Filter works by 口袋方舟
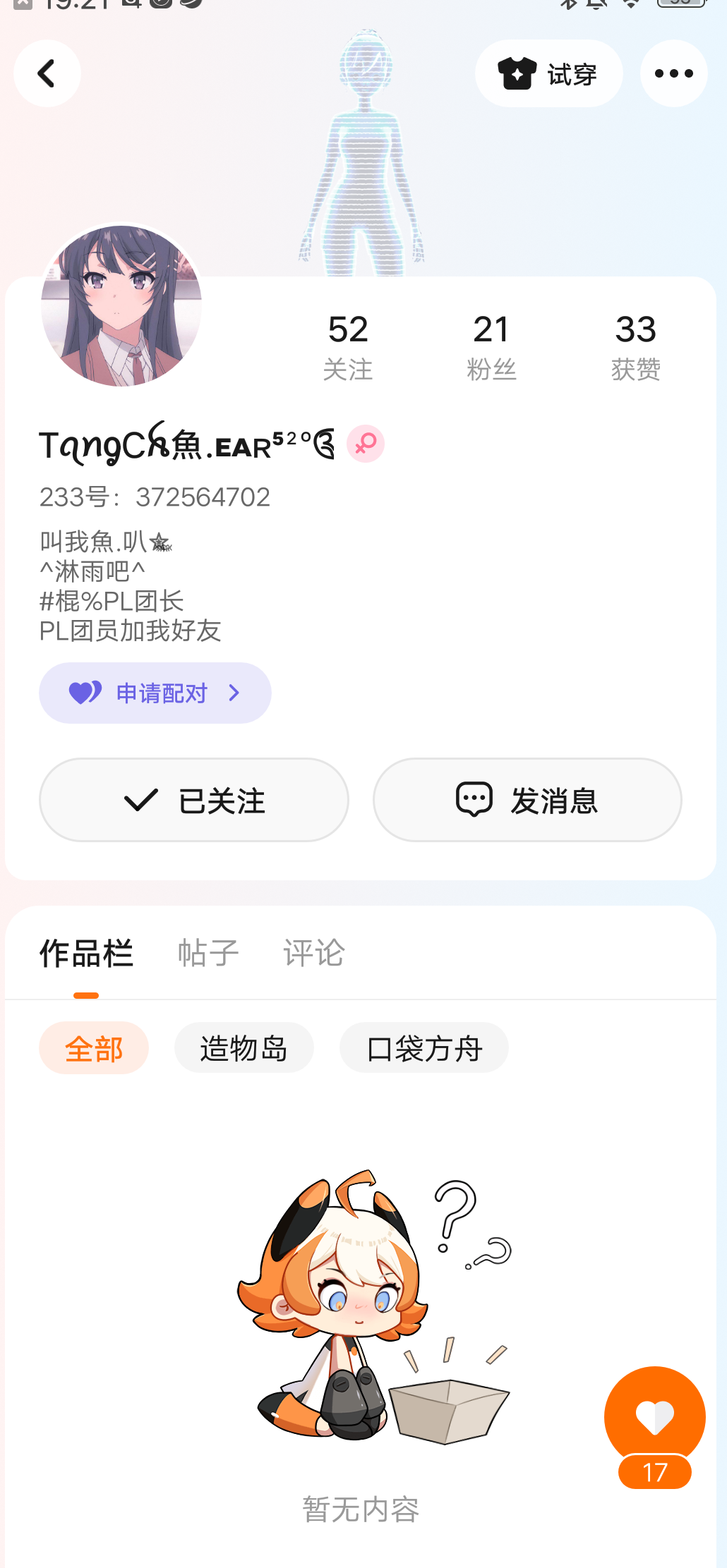This screenshot has height=1568, width=727. coord(423,1048)
